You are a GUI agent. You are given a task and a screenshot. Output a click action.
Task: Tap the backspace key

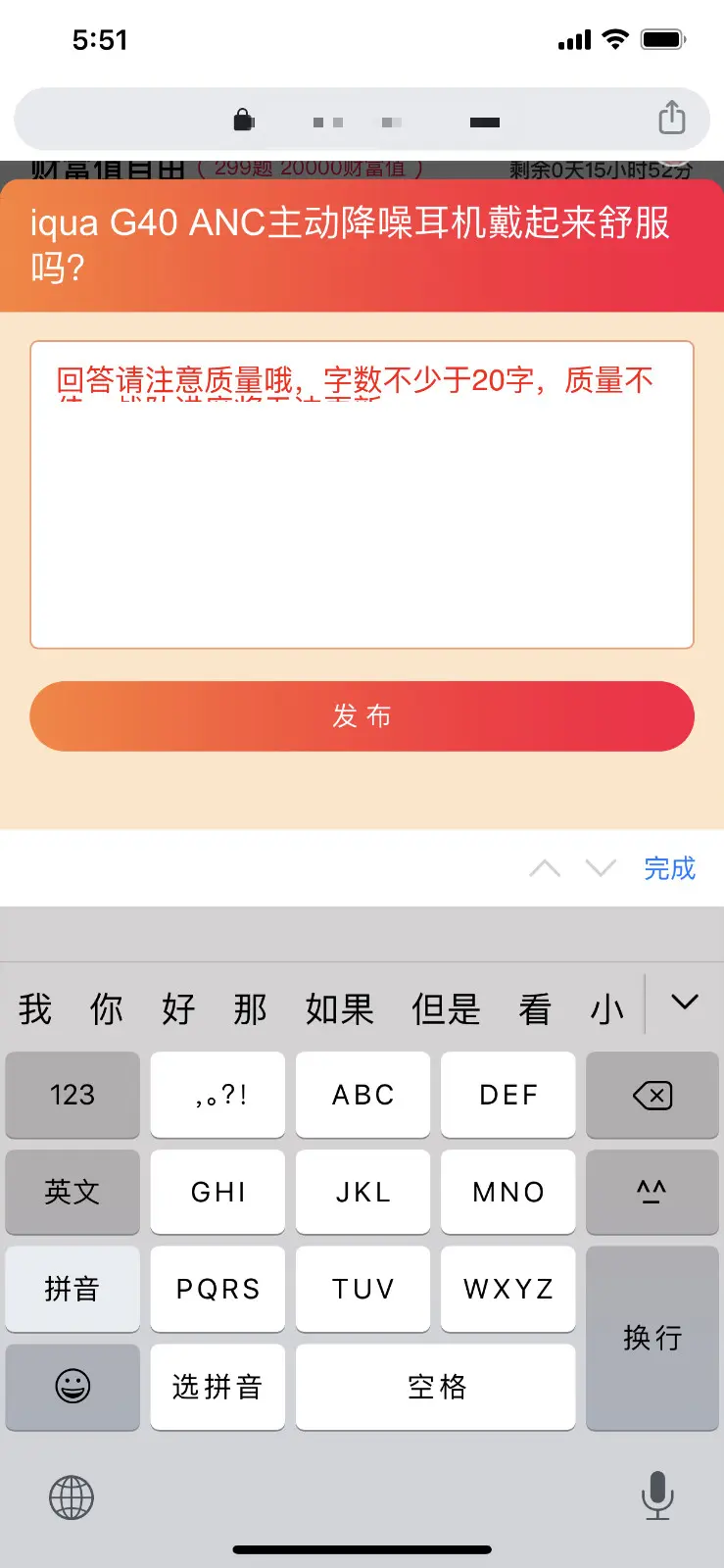coord(652,1095)
